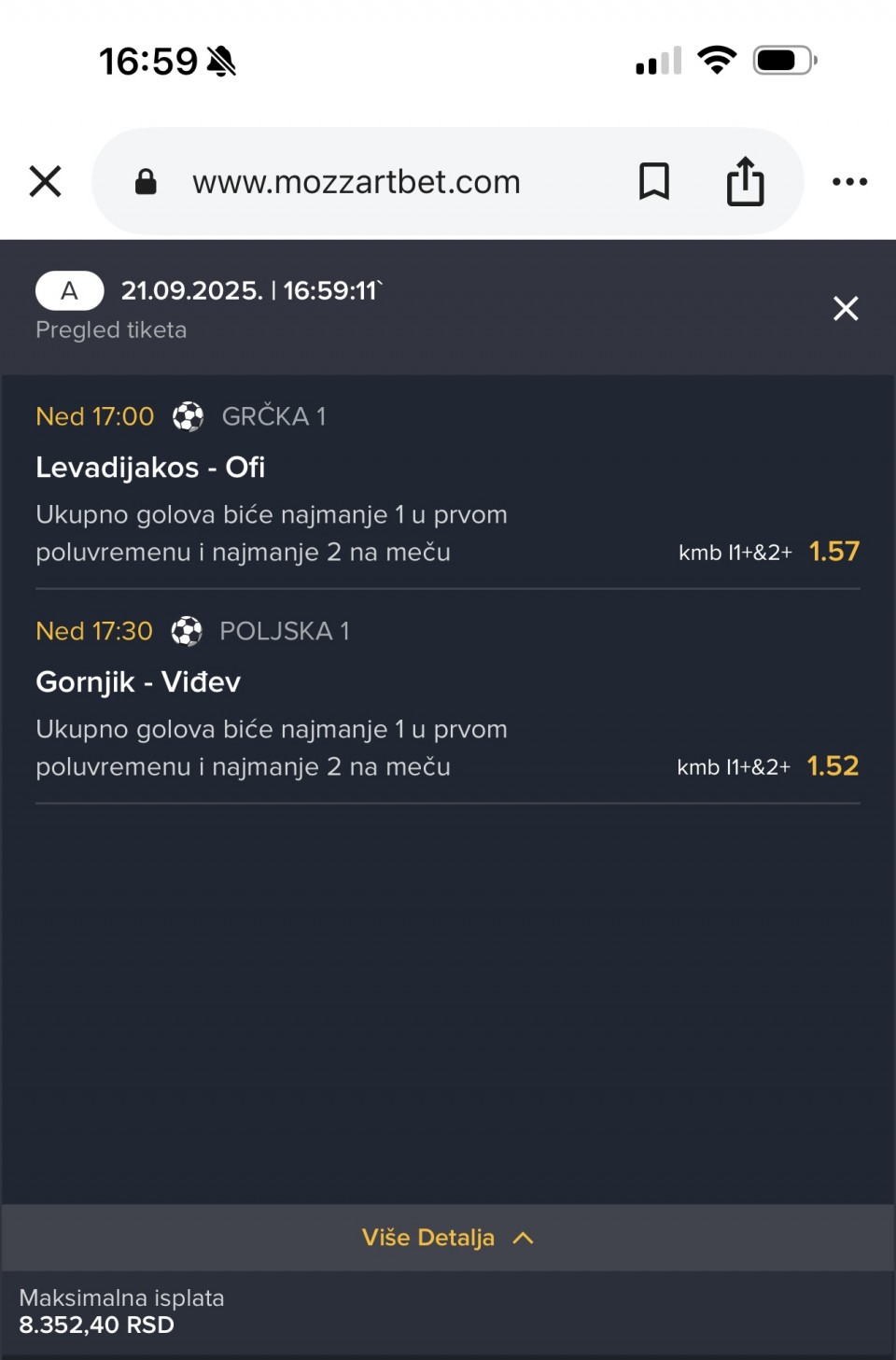The image size is (896, 1360).
Task: Open the browser overflow menu
Action: point(849,182)
